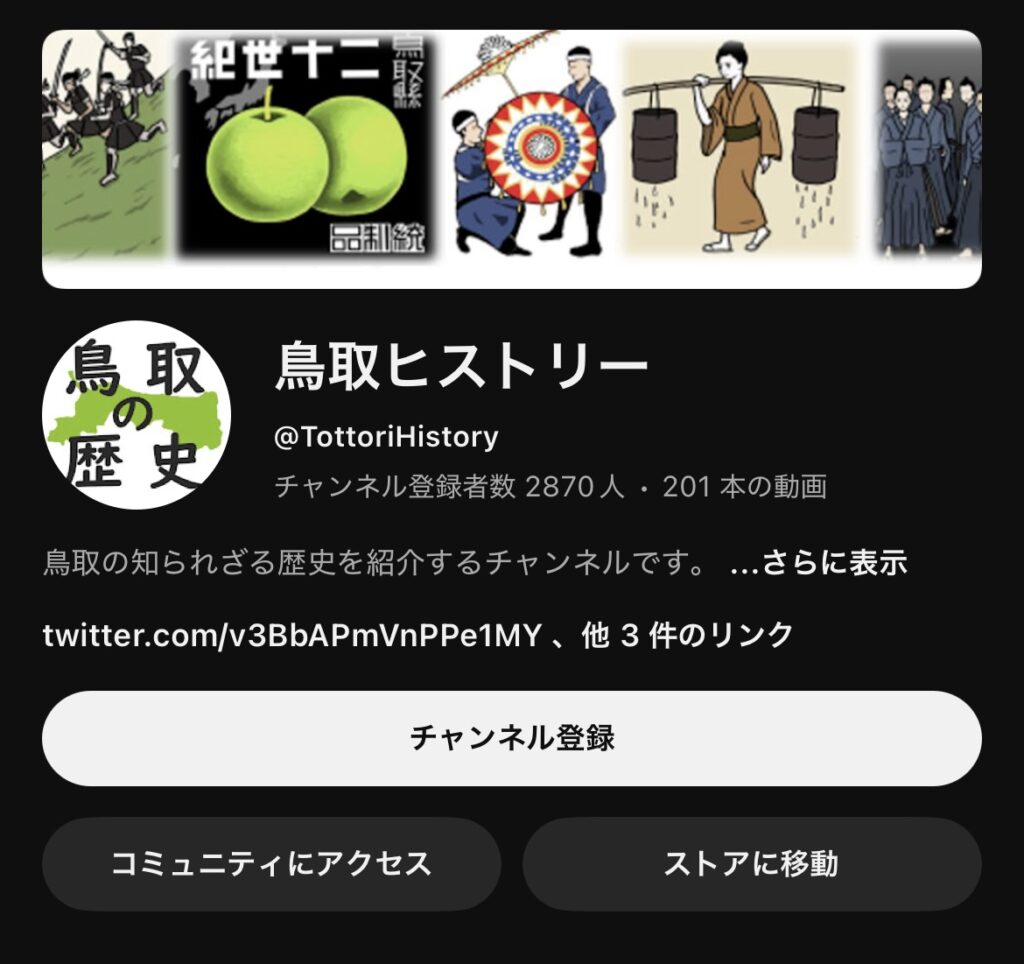Screen dimensions: 1024x964
Task: Open the twitter.com channel link
Action: 292,635
